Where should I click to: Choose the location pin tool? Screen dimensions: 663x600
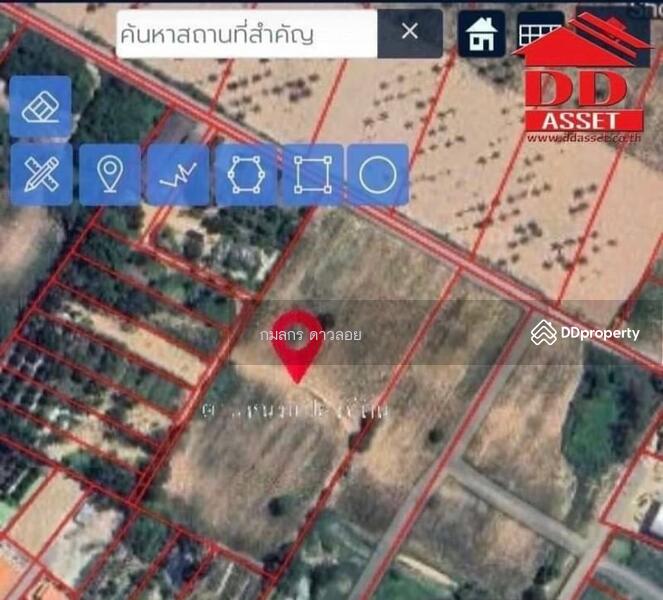pos(109,175)
